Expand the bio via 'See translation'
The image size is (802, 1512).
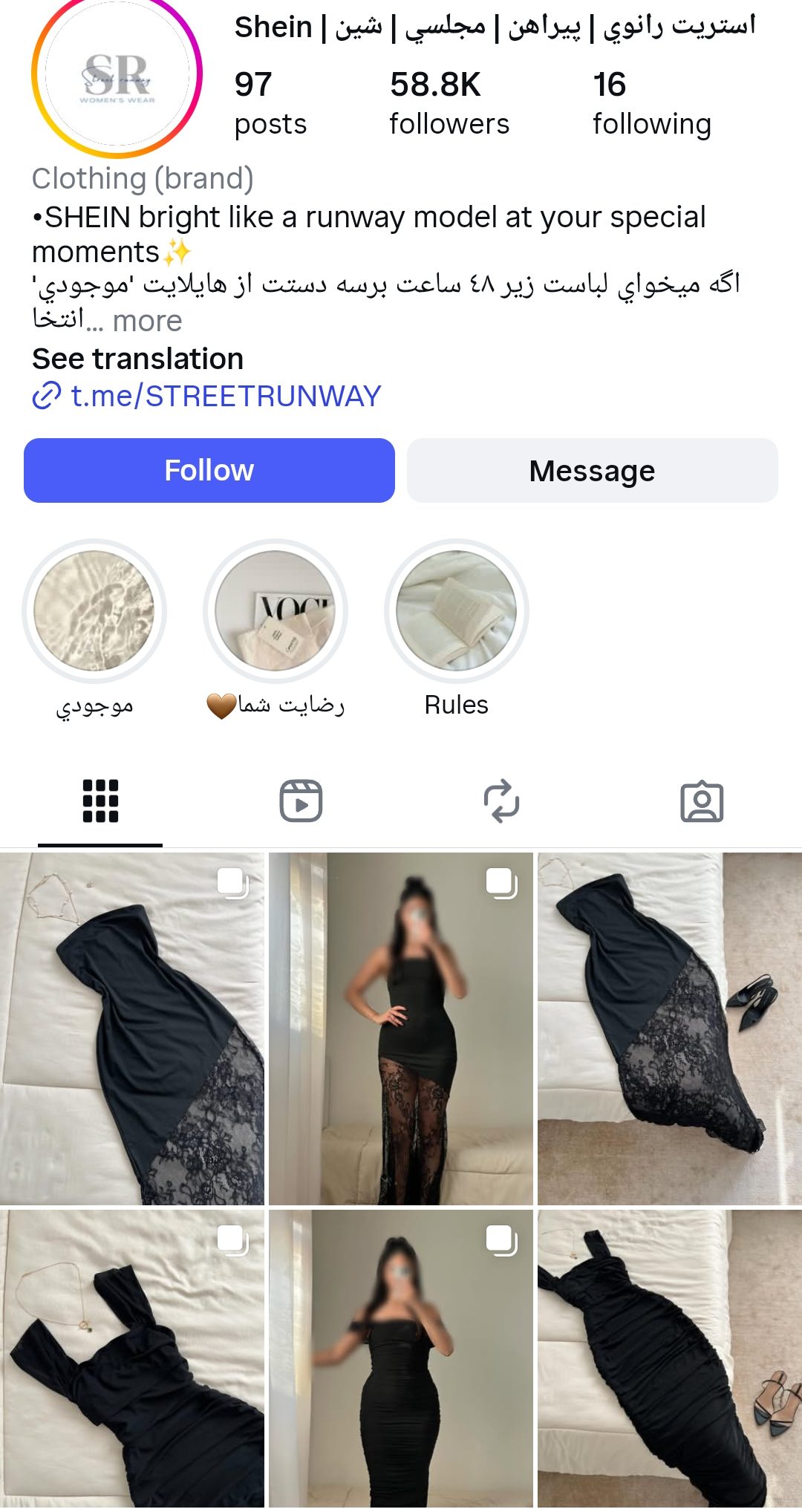coord(137,359)
